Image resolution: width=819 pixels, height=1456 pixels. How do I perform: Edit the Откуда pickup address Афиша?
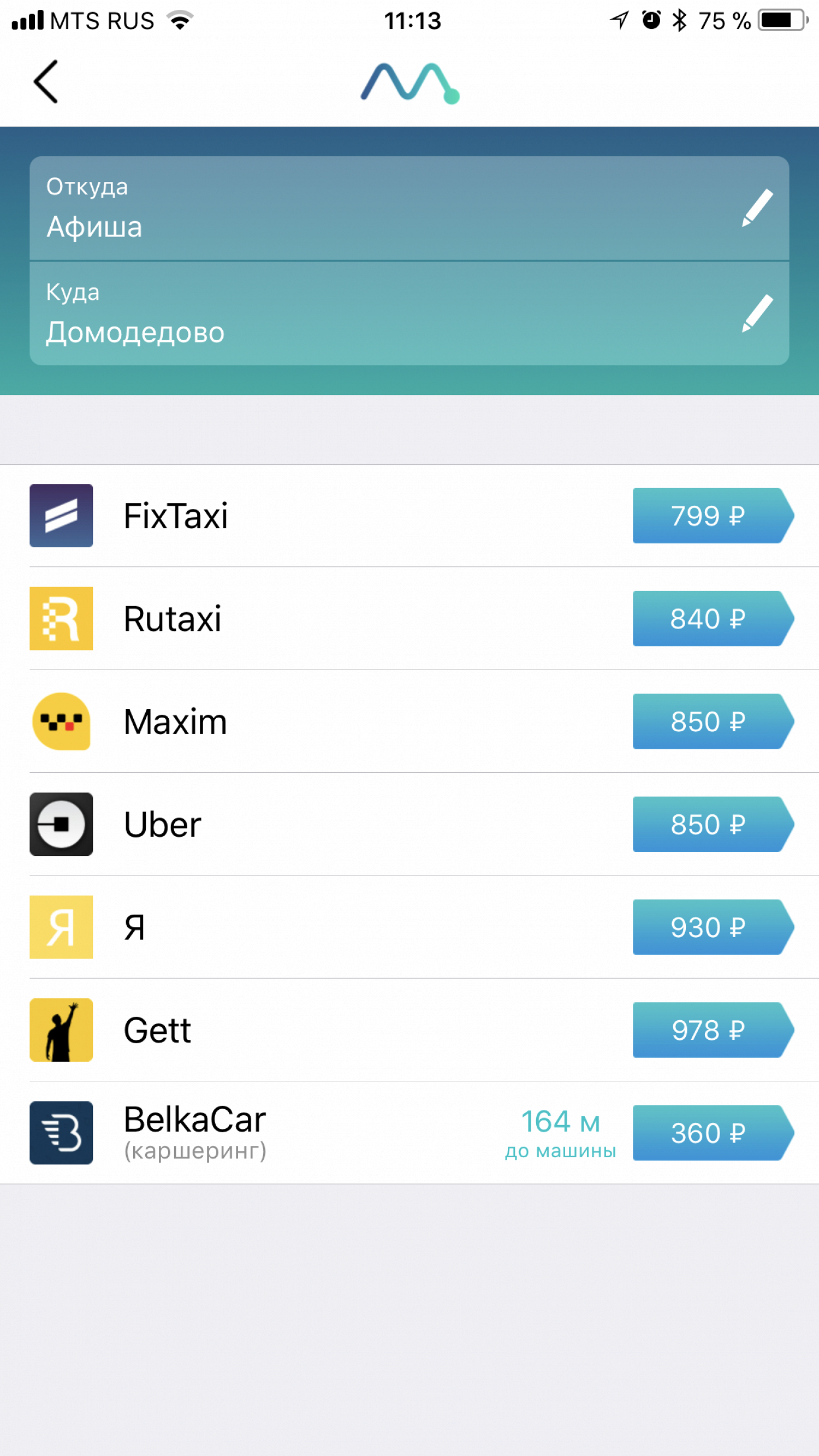(x=756, y=208)
